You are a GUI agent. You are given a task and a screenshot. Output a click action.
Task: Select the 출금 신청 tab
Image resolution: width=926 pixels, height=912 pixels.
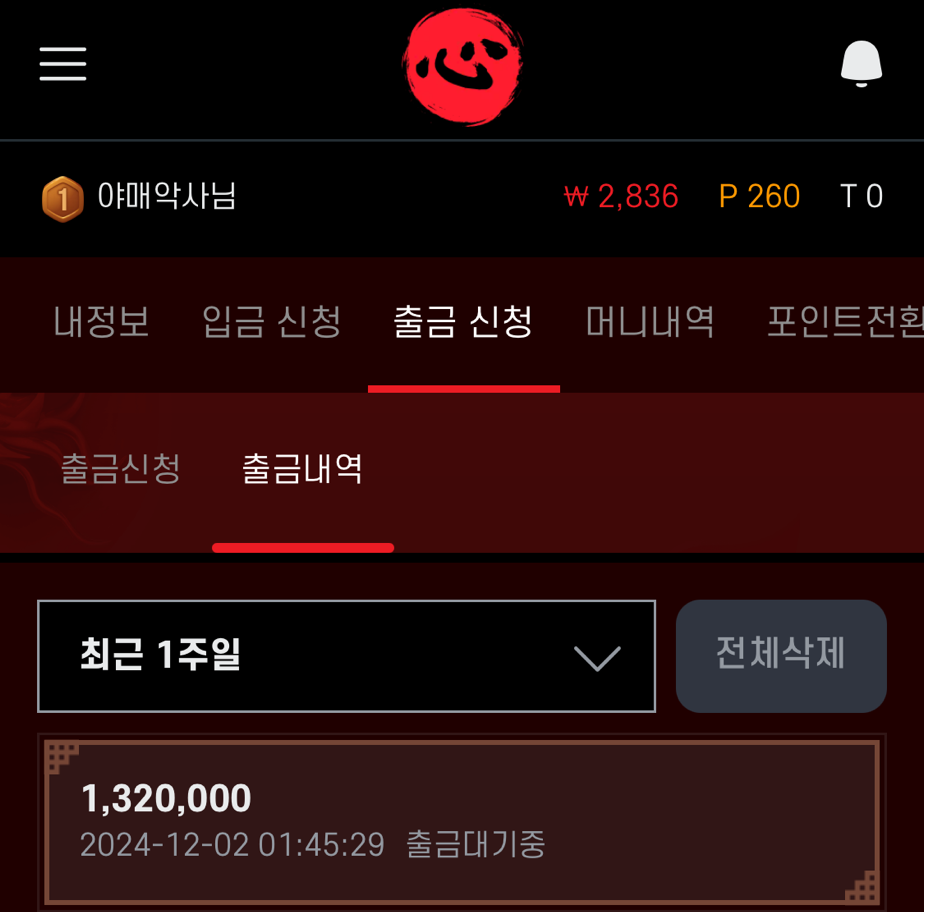coord(463,323)
